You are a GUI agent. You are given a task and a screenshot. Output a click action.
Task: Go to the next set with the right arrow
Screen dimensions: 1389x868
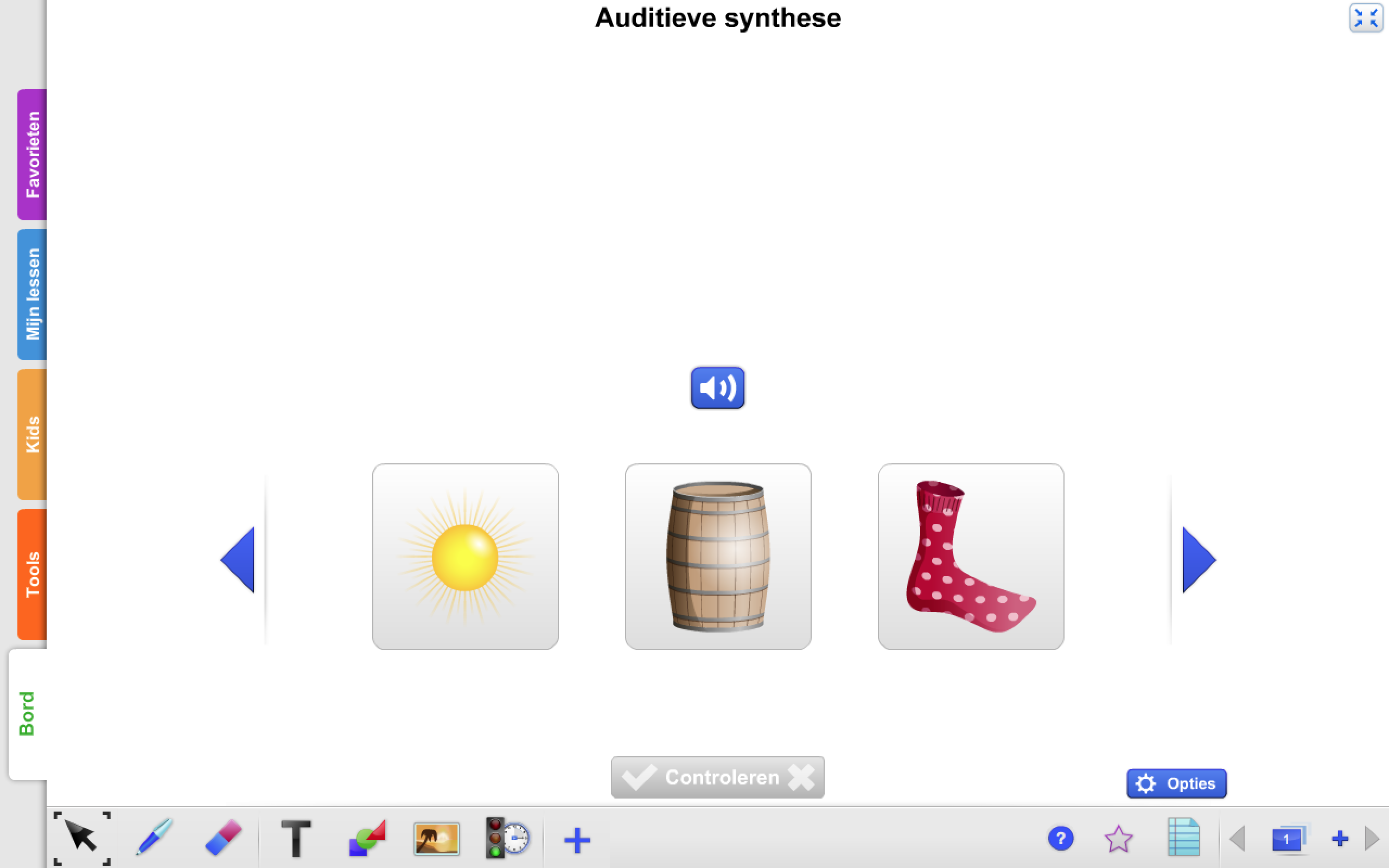[1199, 560]
